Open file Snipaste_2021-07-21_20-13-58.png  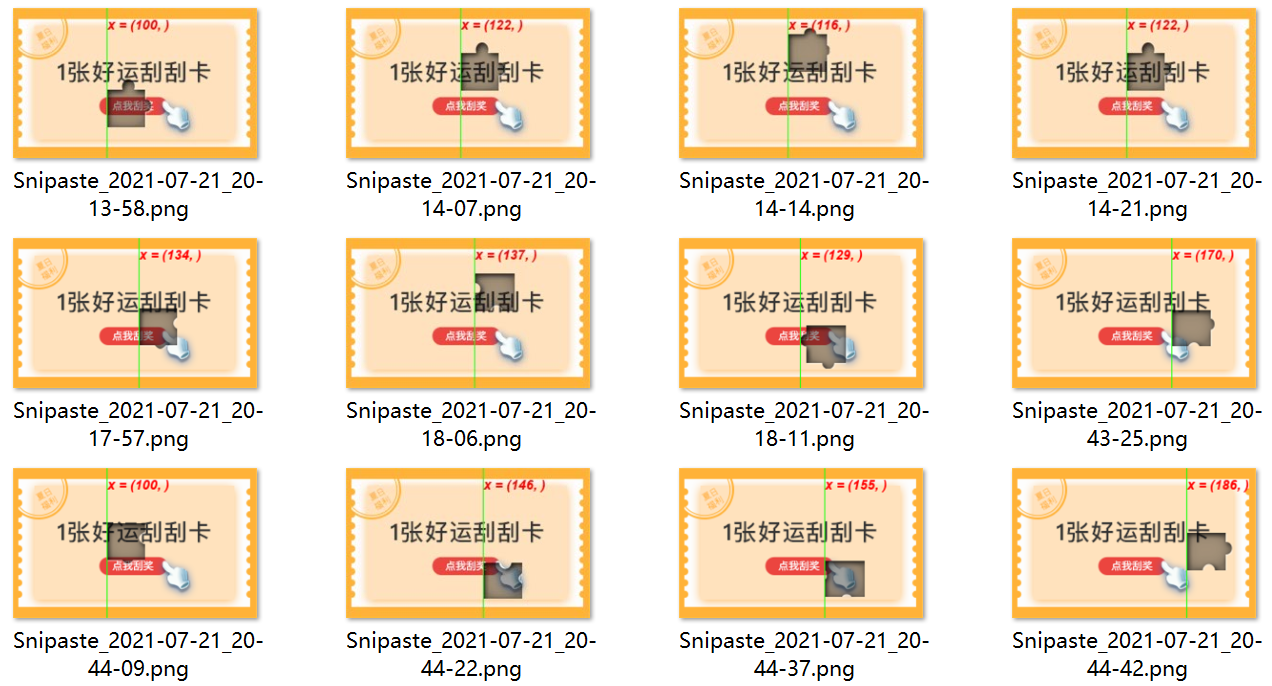(135, 84)
